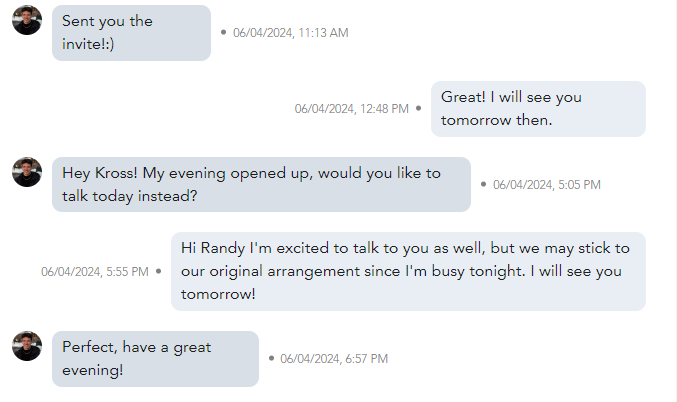View sender avatar beside "Perfect, have a great evening"

[x=27, y=346]
